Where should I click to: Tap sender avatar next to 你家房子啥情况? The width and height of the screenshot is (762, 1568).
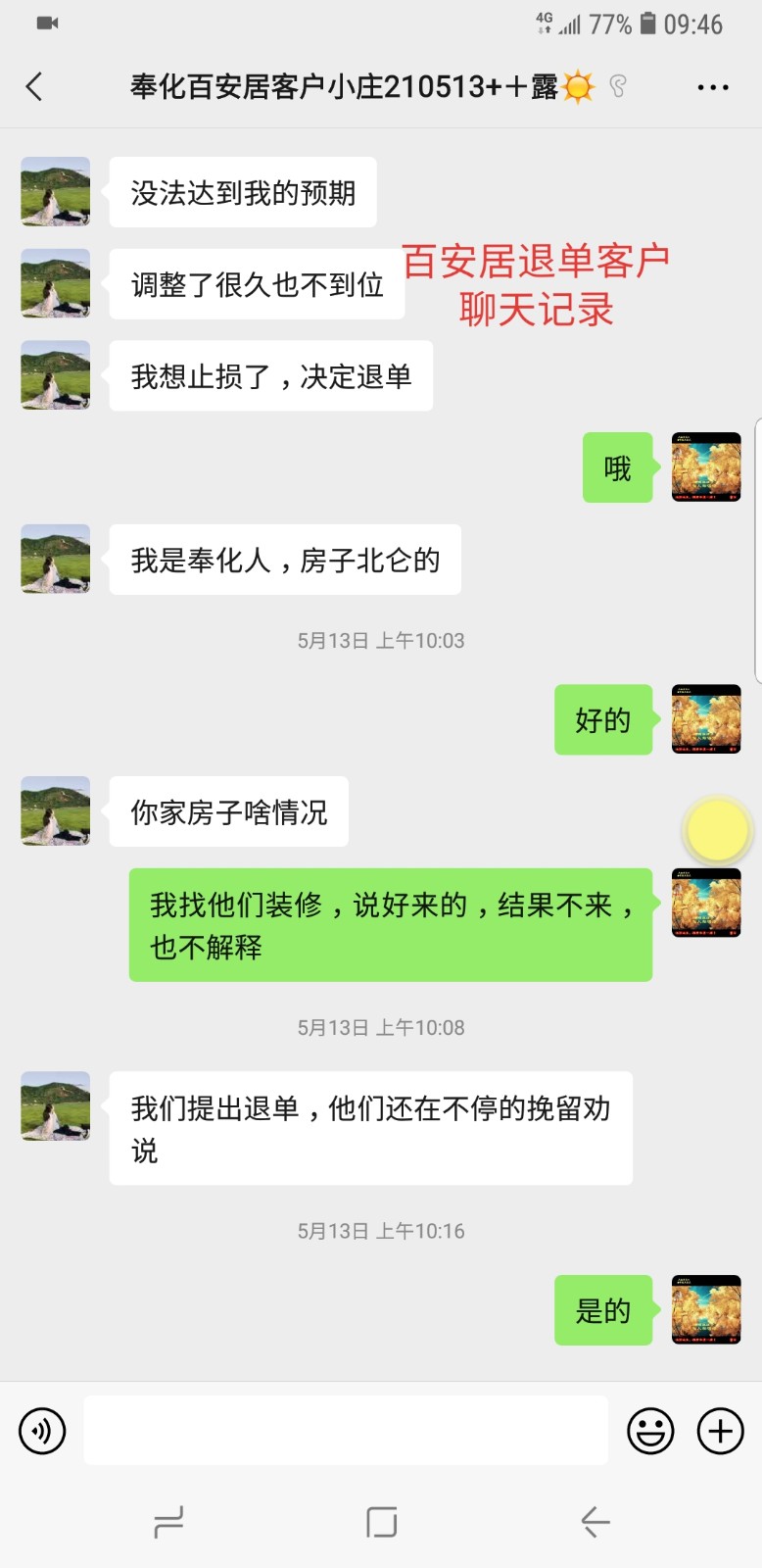click(56, 811)
